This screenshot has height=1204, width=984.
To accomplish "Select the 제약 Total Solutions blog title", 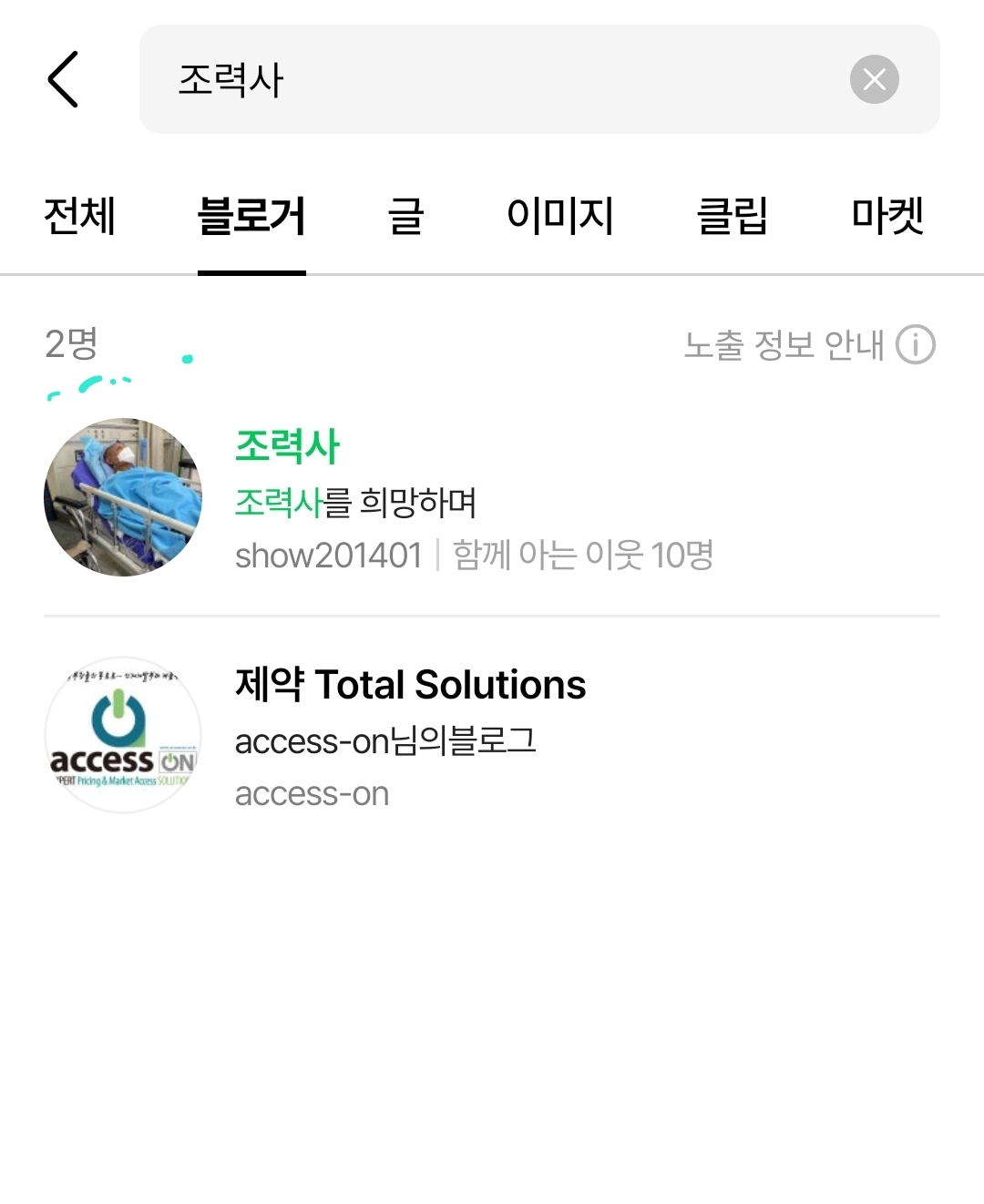I will tap(410, 685).
